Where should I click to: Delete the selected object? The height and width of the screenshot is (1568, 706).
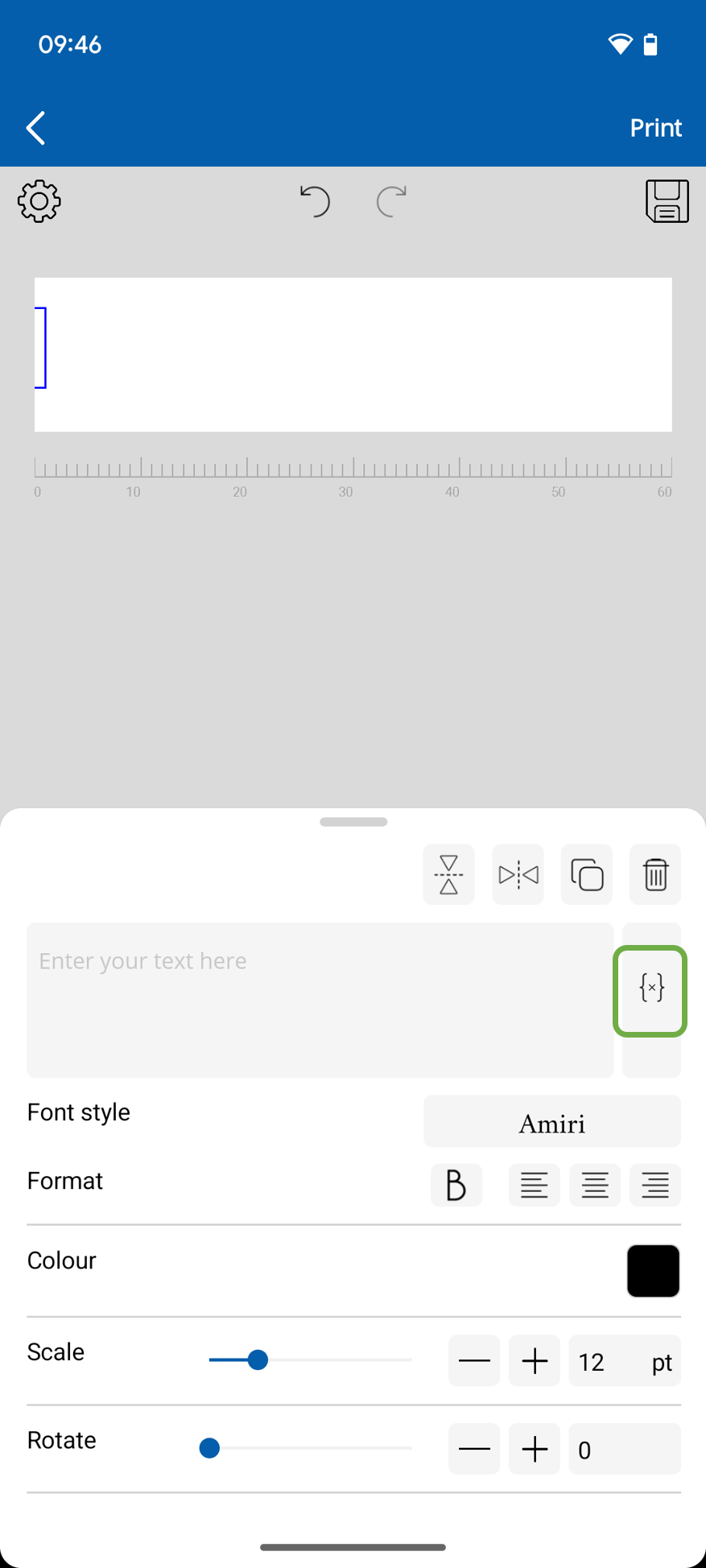point(655,874)
